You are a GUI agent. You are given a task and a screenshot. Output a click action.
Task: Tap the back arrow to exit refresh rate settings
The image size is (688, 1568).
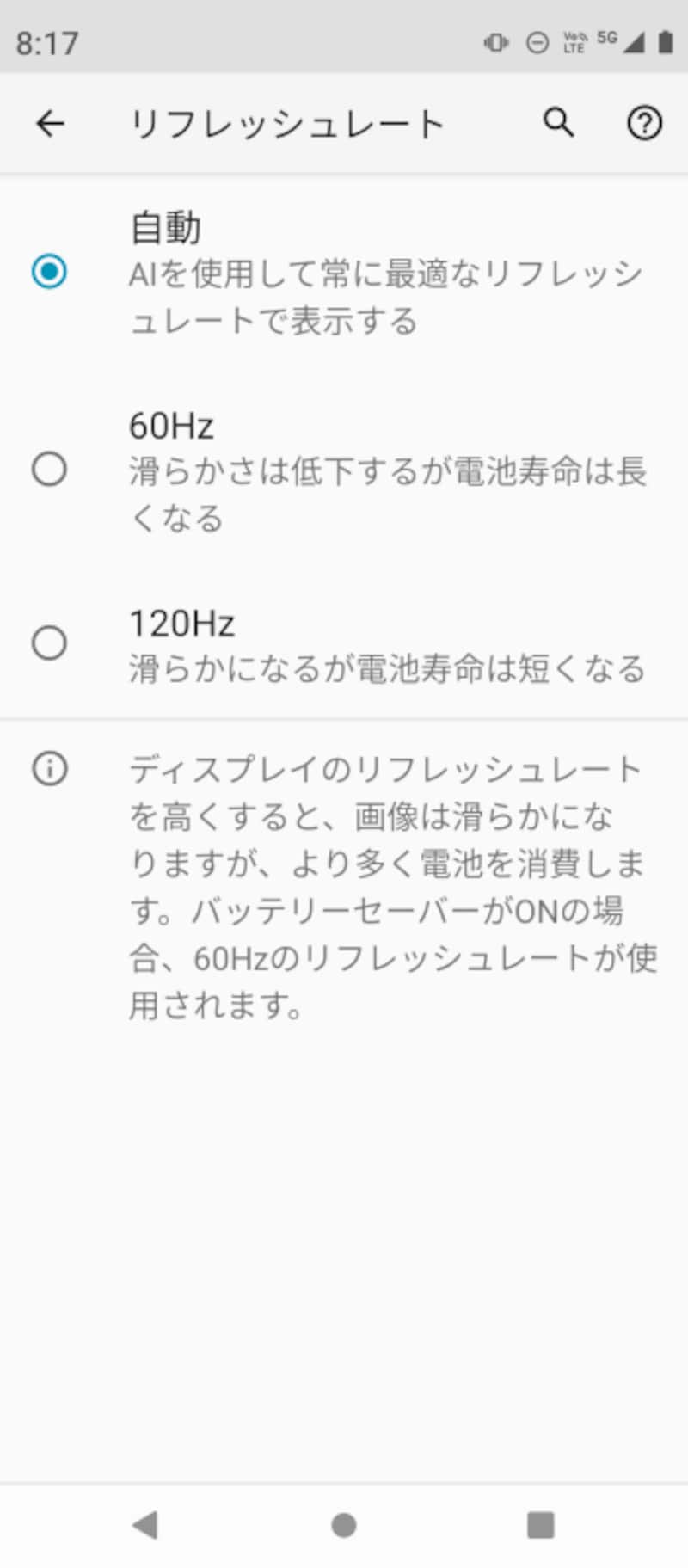point(50,123)
